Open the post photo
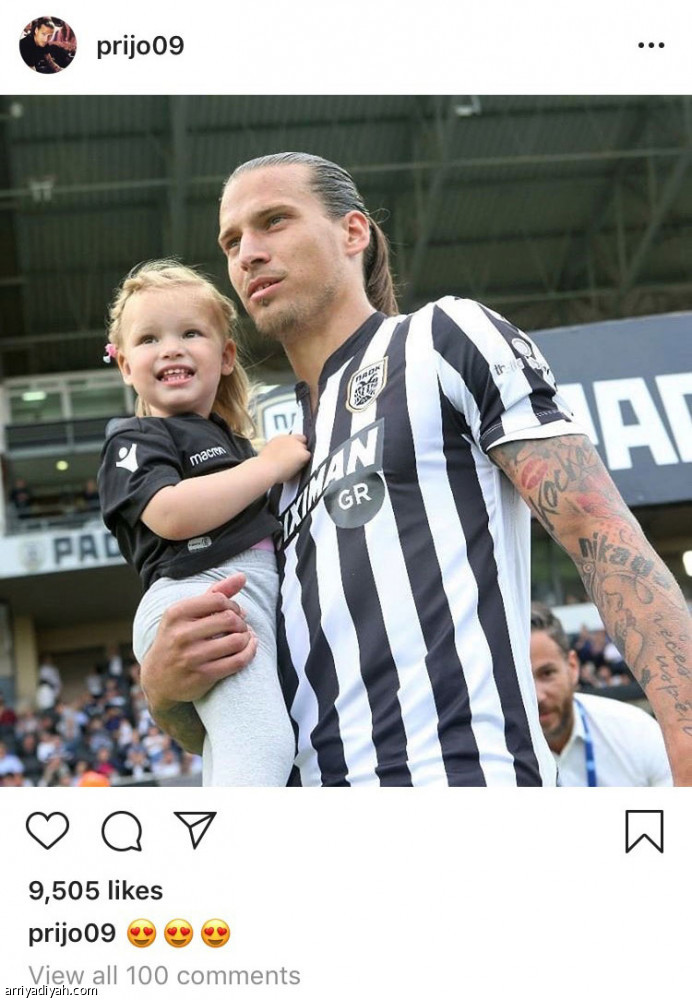The width and height of the screenshot is (692, 1000). tap(346, 440)
